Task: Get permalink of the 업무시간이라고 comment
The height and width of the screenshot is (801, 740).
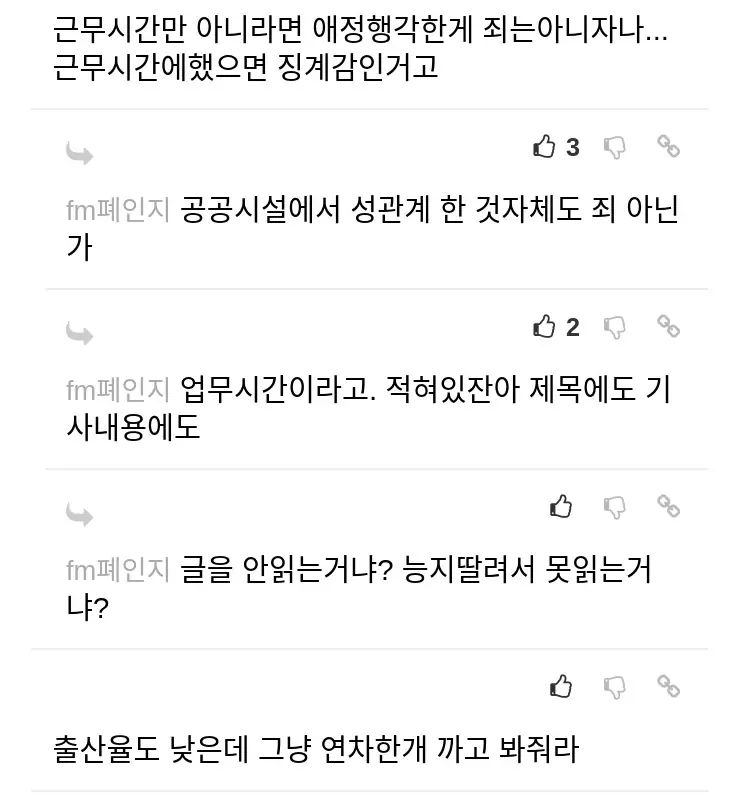Action: pos(668,326)
